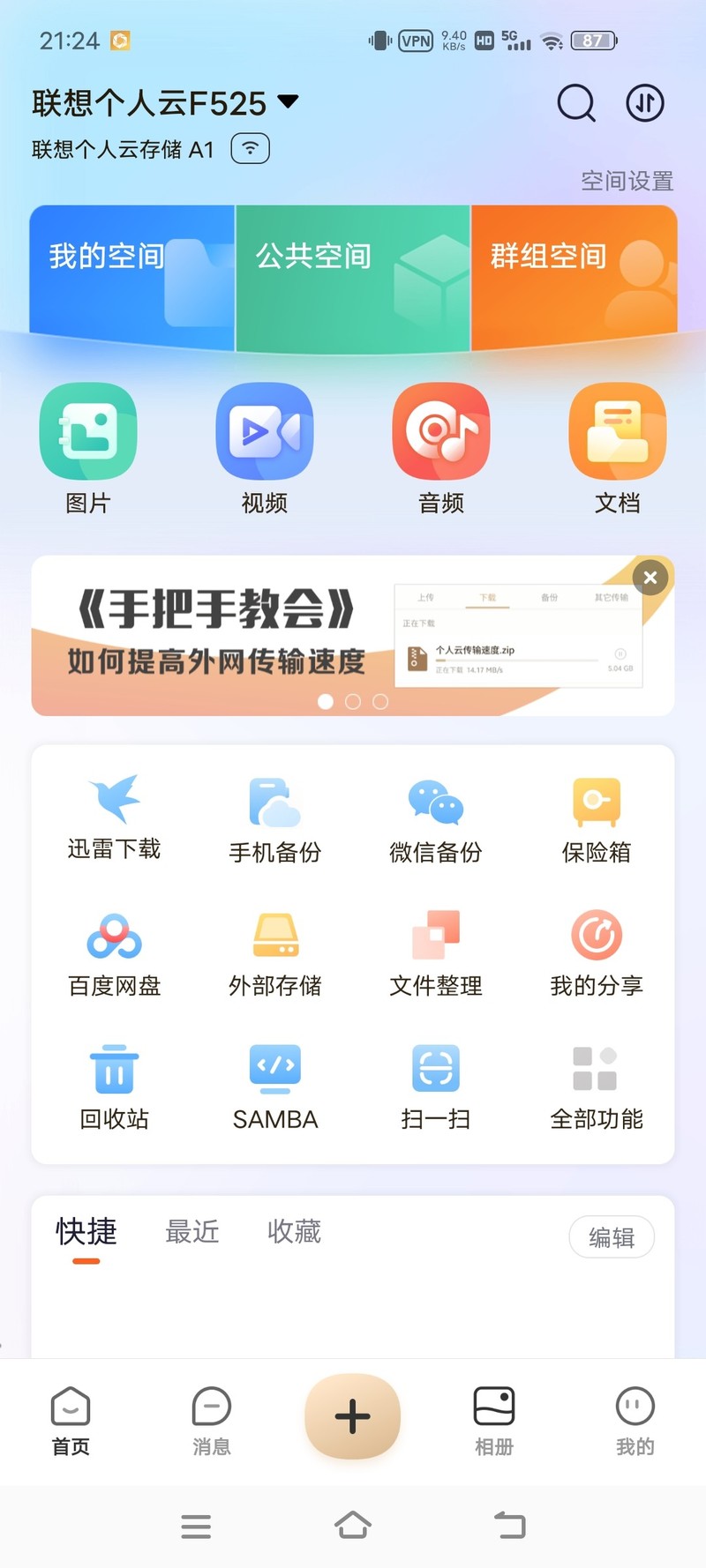Open 空间设置 space settings
The height and width of the screenshot is (1568, 706).
(x=627, y=182)
